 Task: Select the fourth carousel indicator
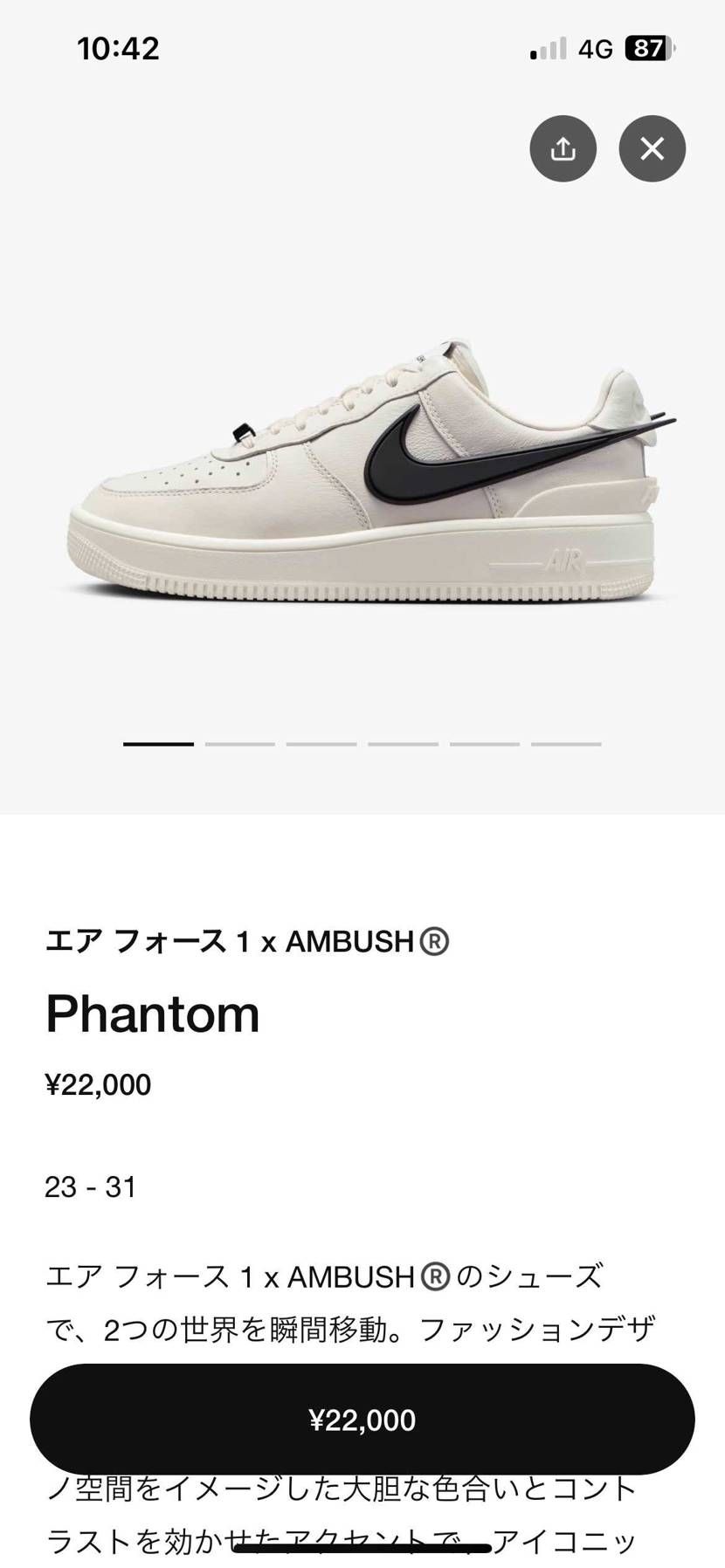[x=404, y=744]
